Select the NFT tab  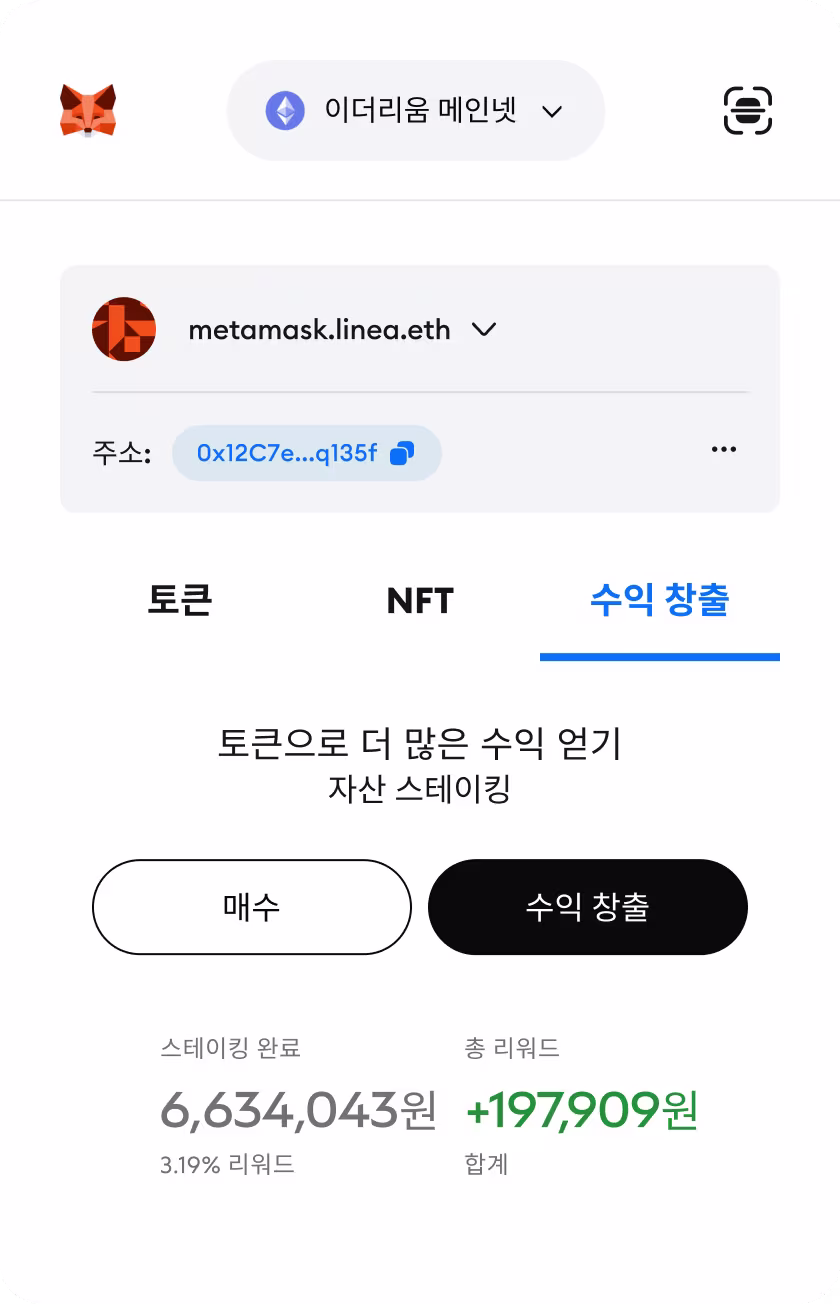coord(420,600)
